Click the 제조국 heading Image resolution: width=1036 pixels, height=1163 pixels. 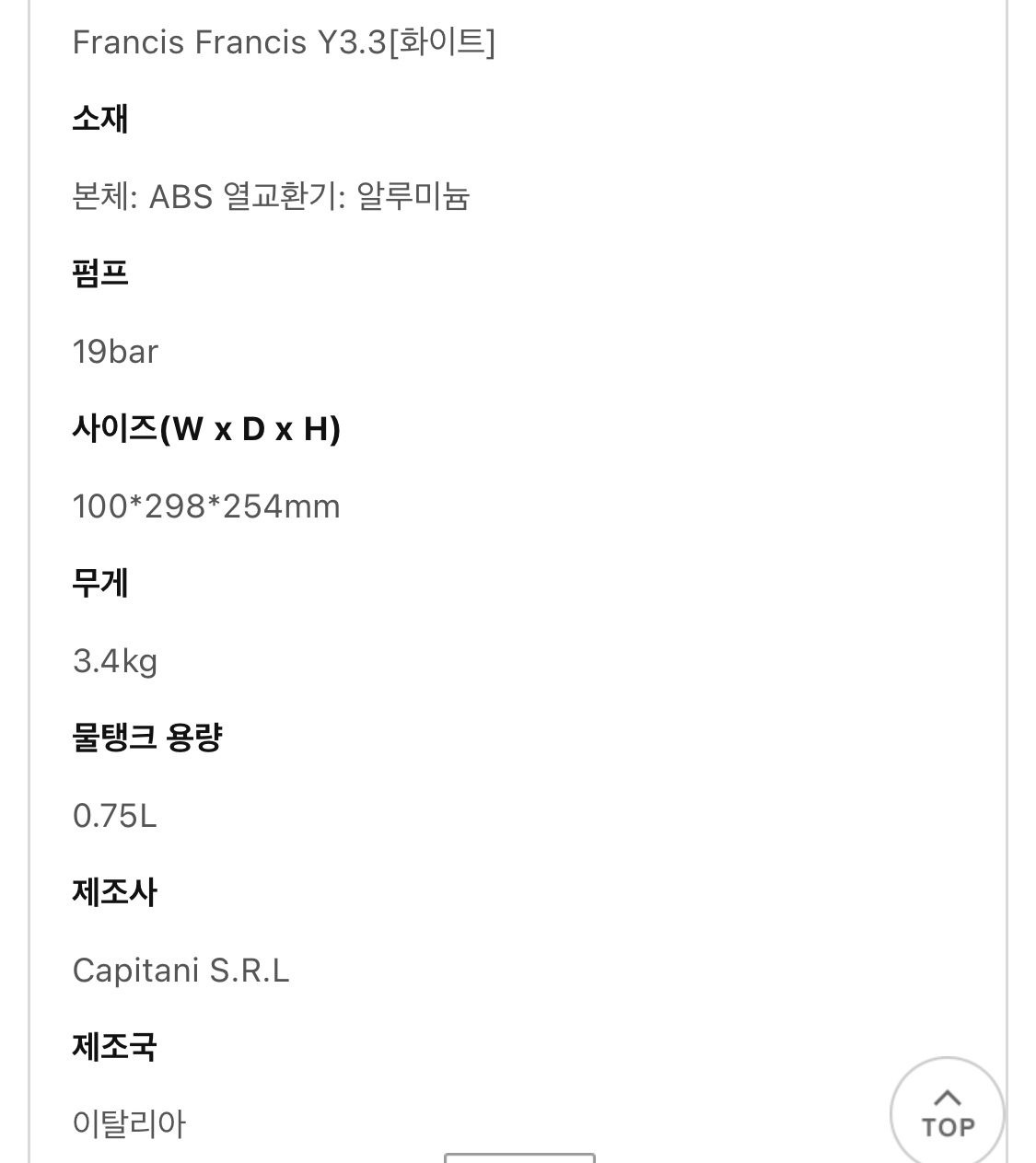[x=114, y=1046]
